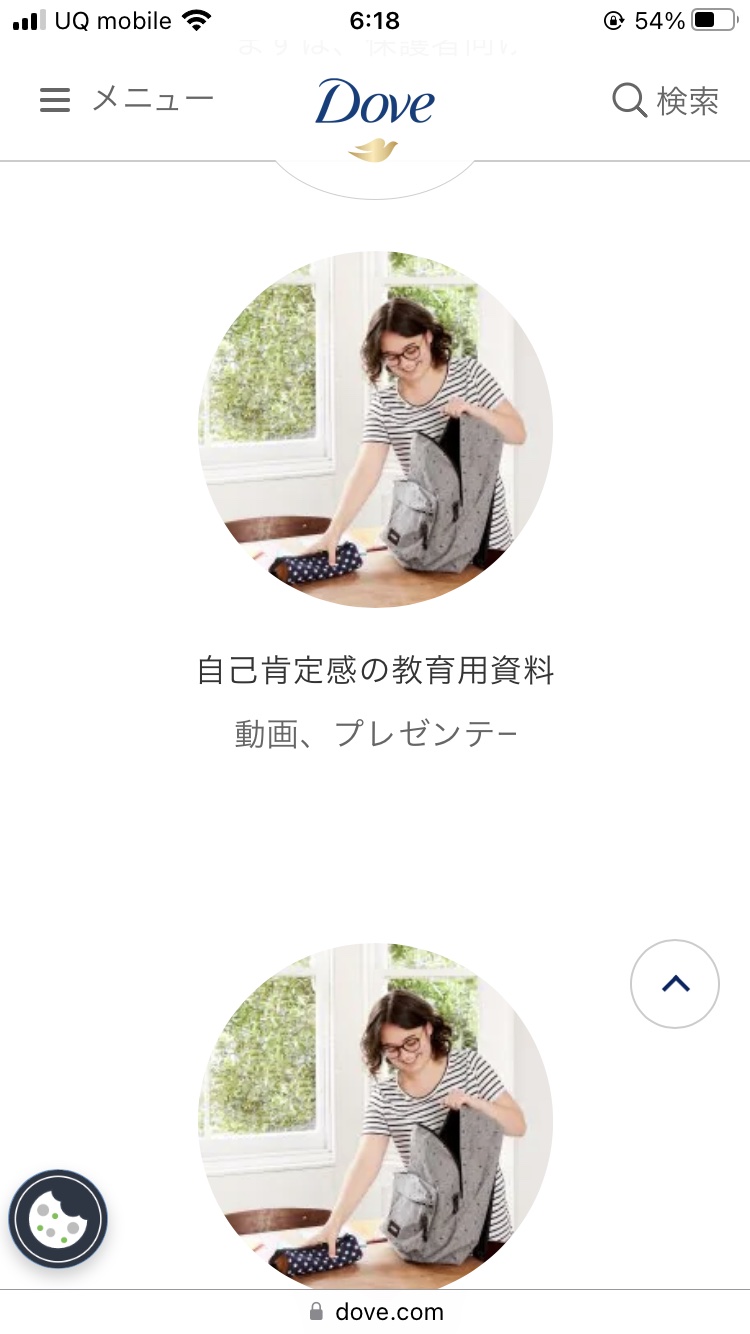Tap the scroll-to-top arrow button
The image size is (750, 1334).
(x=675, y=984)
